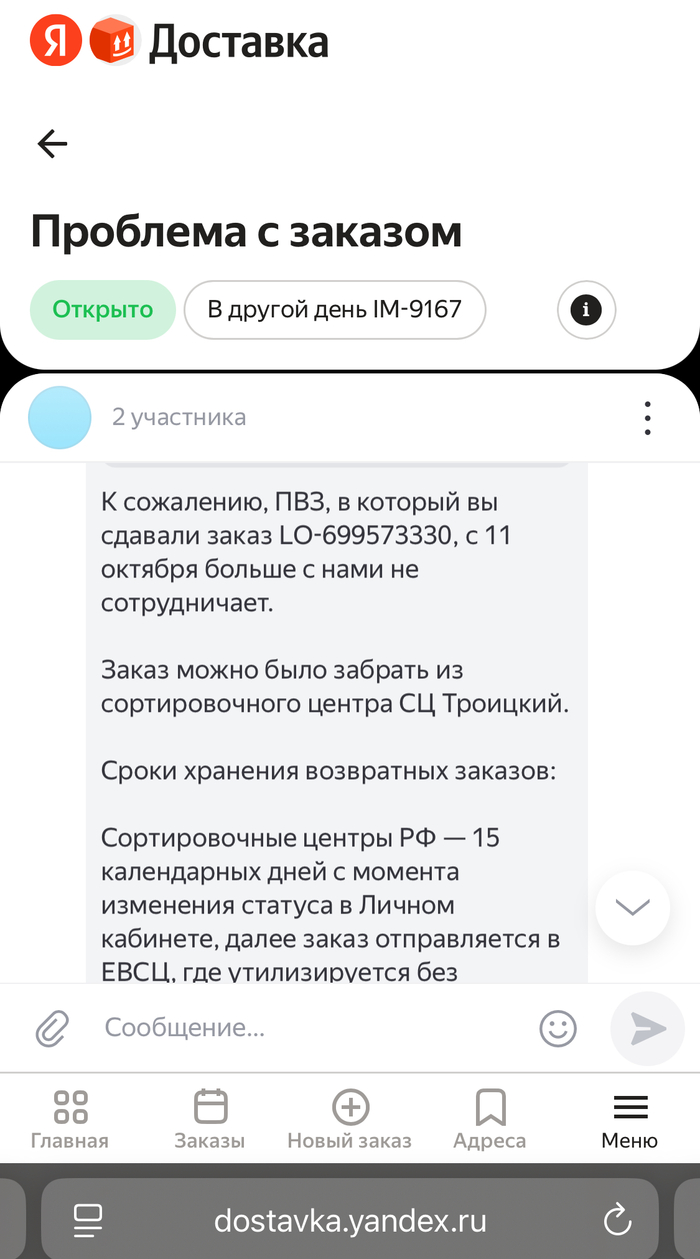Open the chat's three-dot overflow menu
700x1259 pixels.
648,418
